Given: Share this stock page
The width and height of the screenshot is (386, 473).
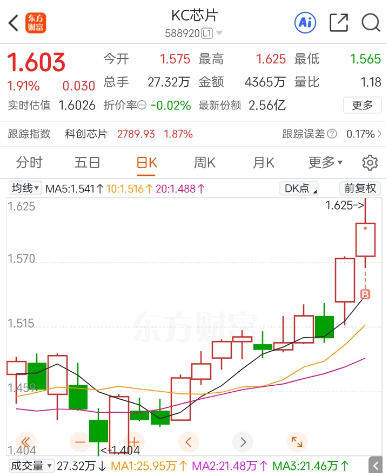Looking at the screenshot, I should coord(339,23).
